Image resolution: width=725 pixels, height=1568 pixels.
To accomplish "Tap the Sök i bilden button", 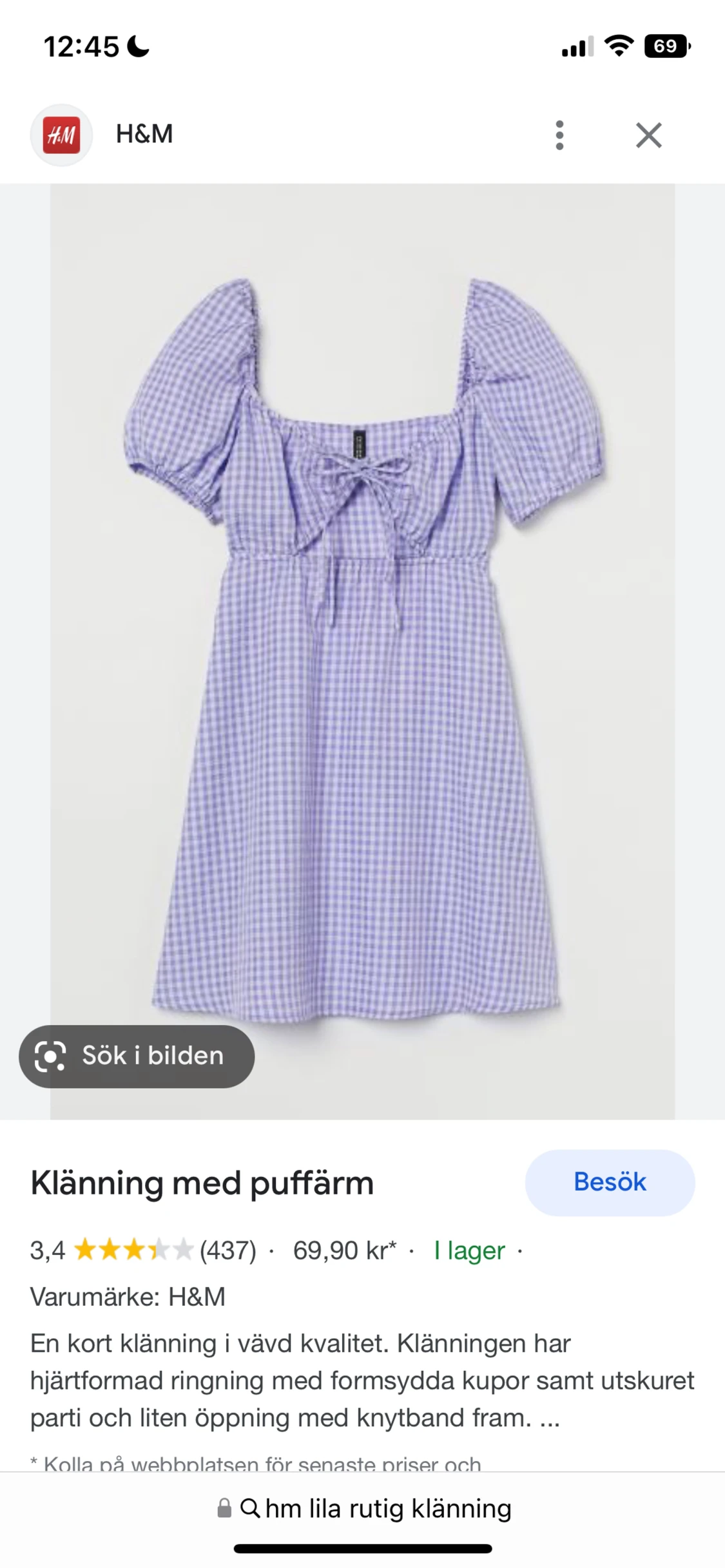I will [x=137, y=1056].
